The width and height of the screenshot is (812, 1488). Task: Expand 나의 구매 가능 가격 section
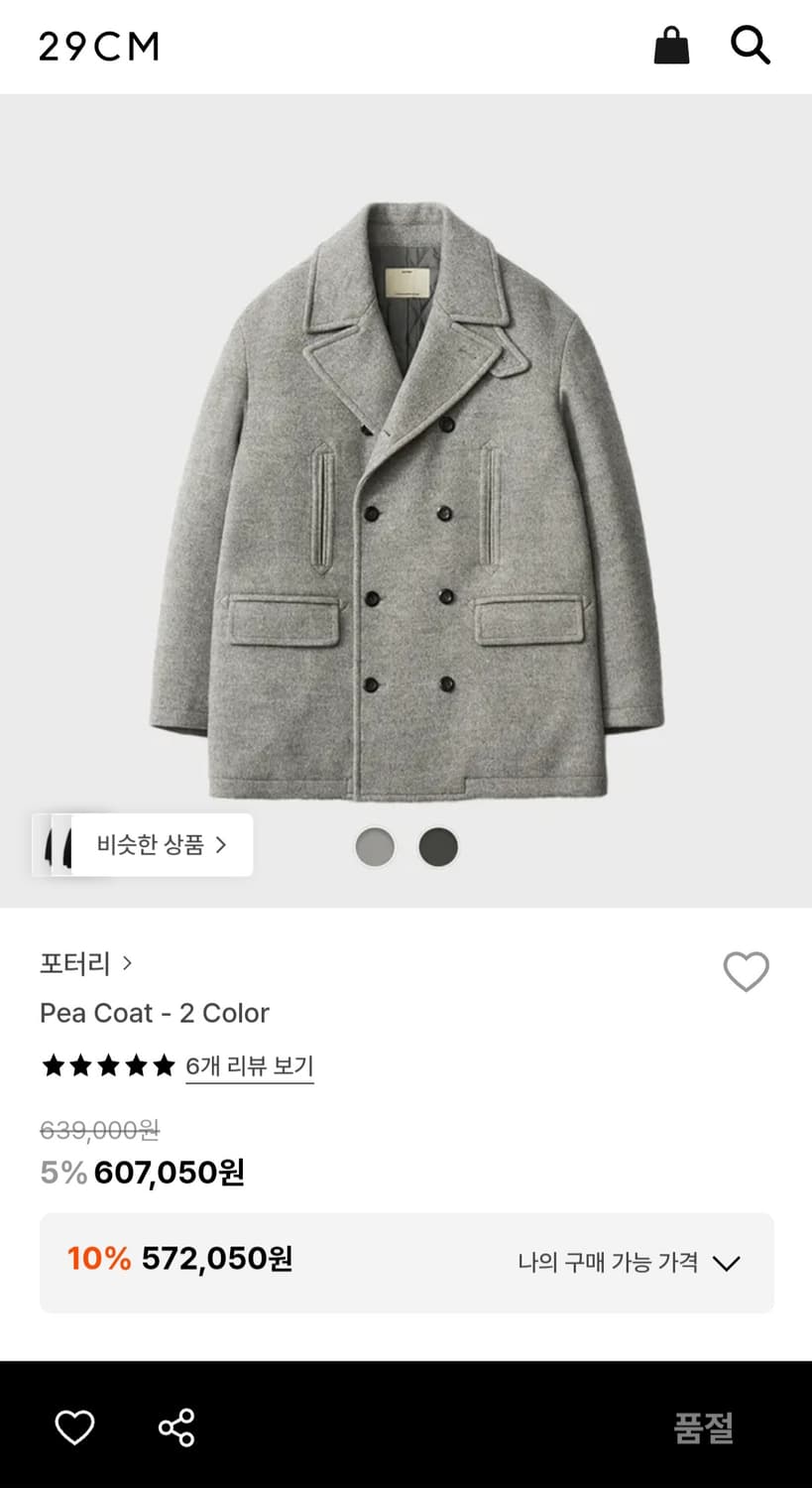pyautogui.click(x=728, y=1262)
